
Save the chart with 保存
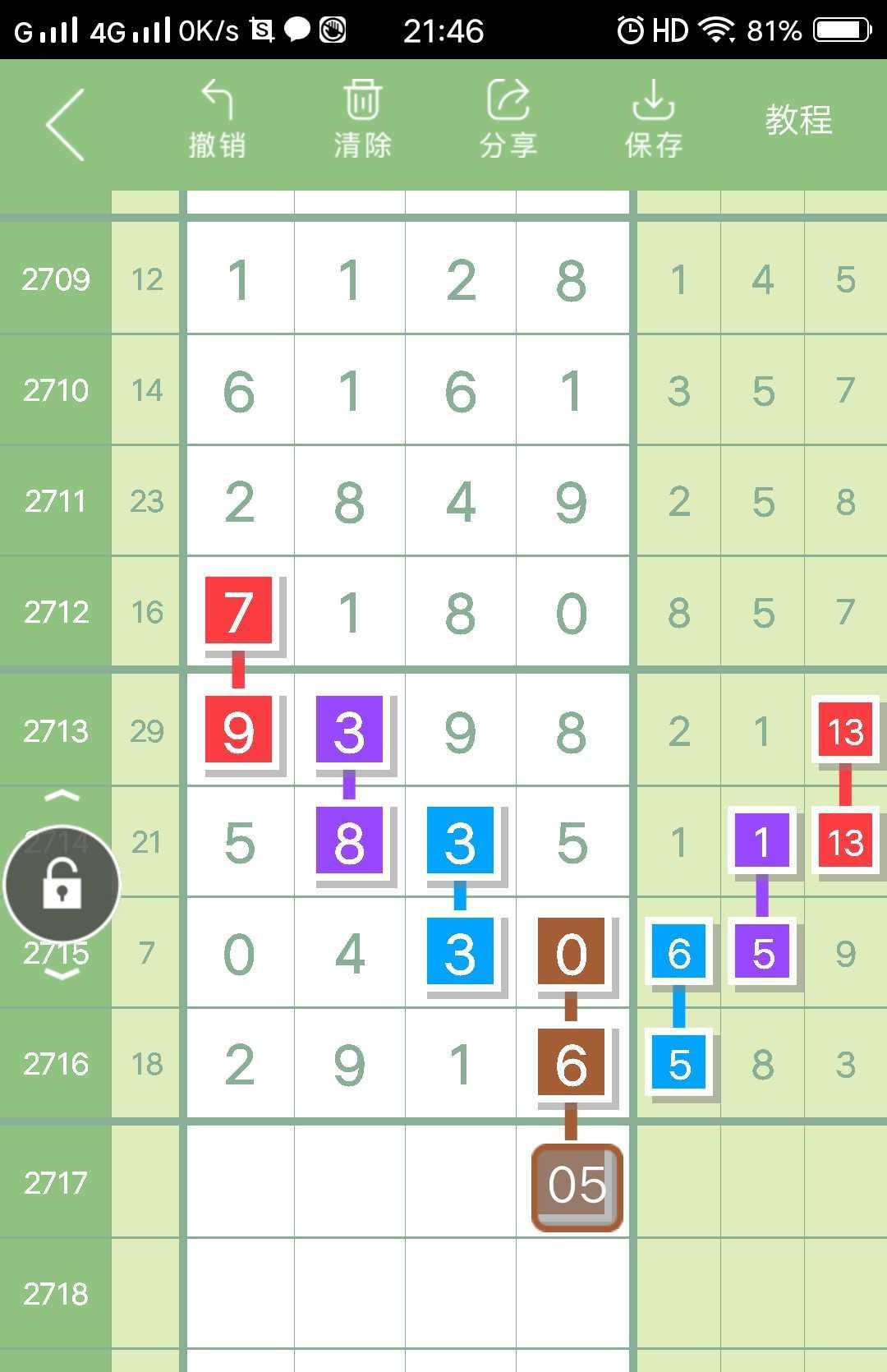pos(653,121)
